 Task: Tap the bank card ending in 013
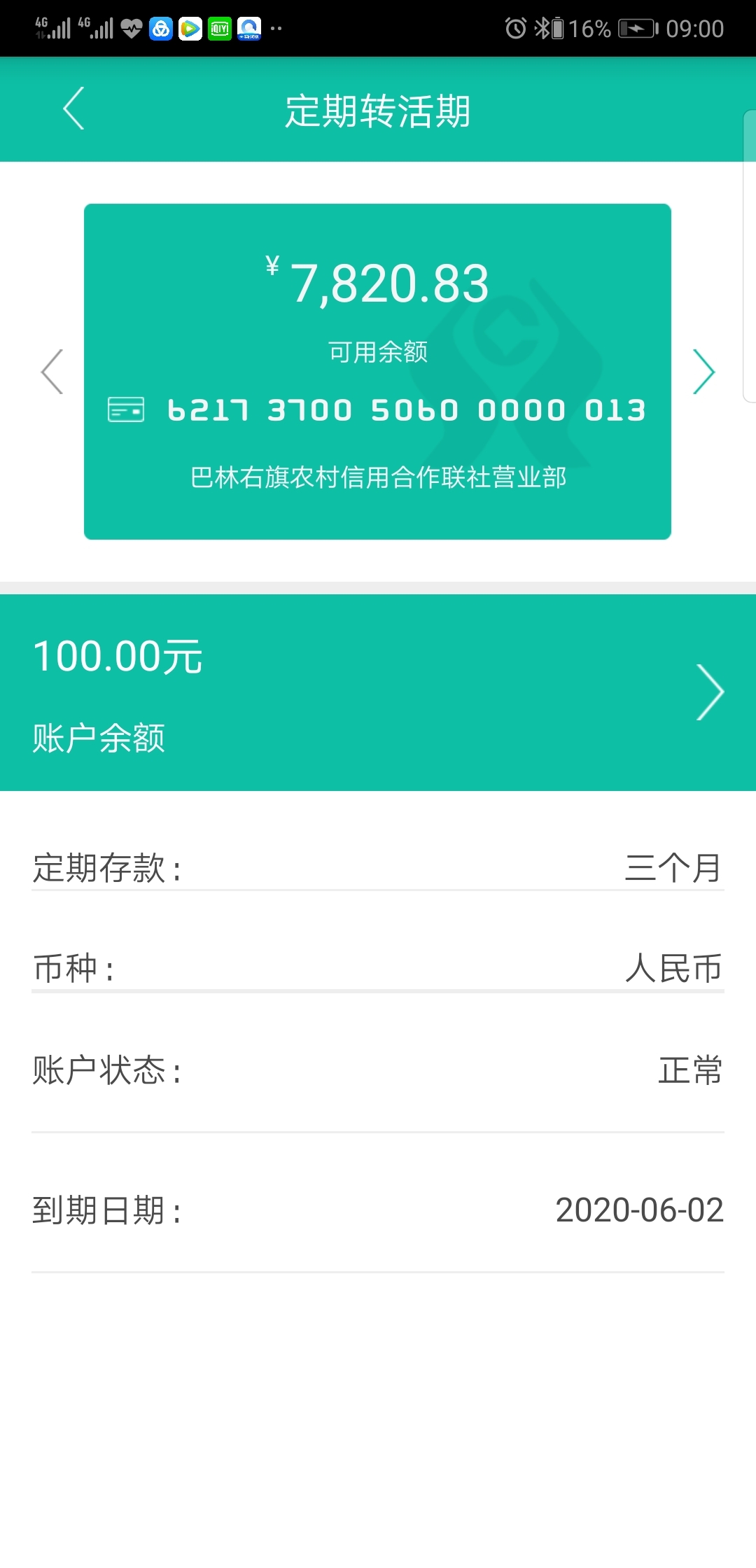coord(378,372)
